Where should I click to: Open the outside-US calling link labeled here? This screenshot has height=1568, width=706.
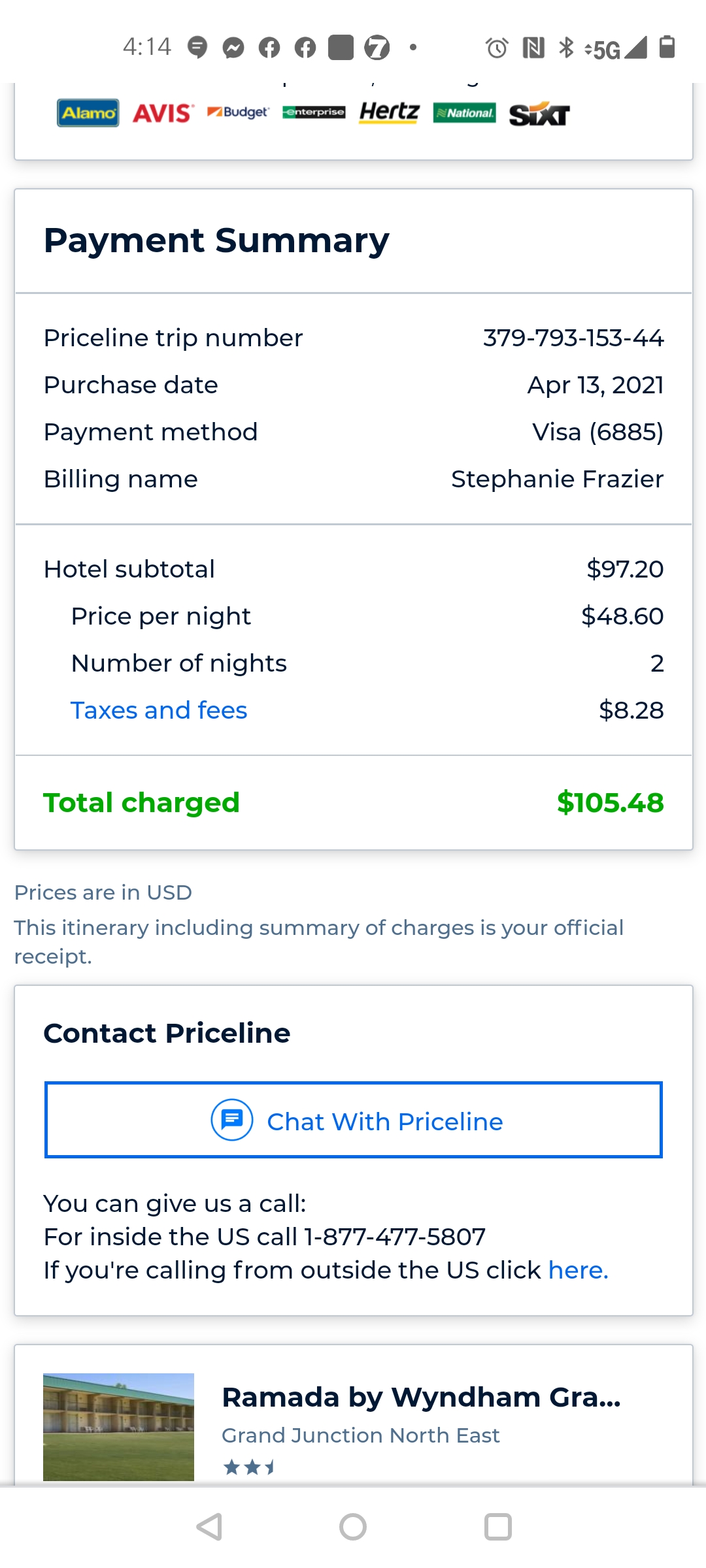[x=577, y=1269]
